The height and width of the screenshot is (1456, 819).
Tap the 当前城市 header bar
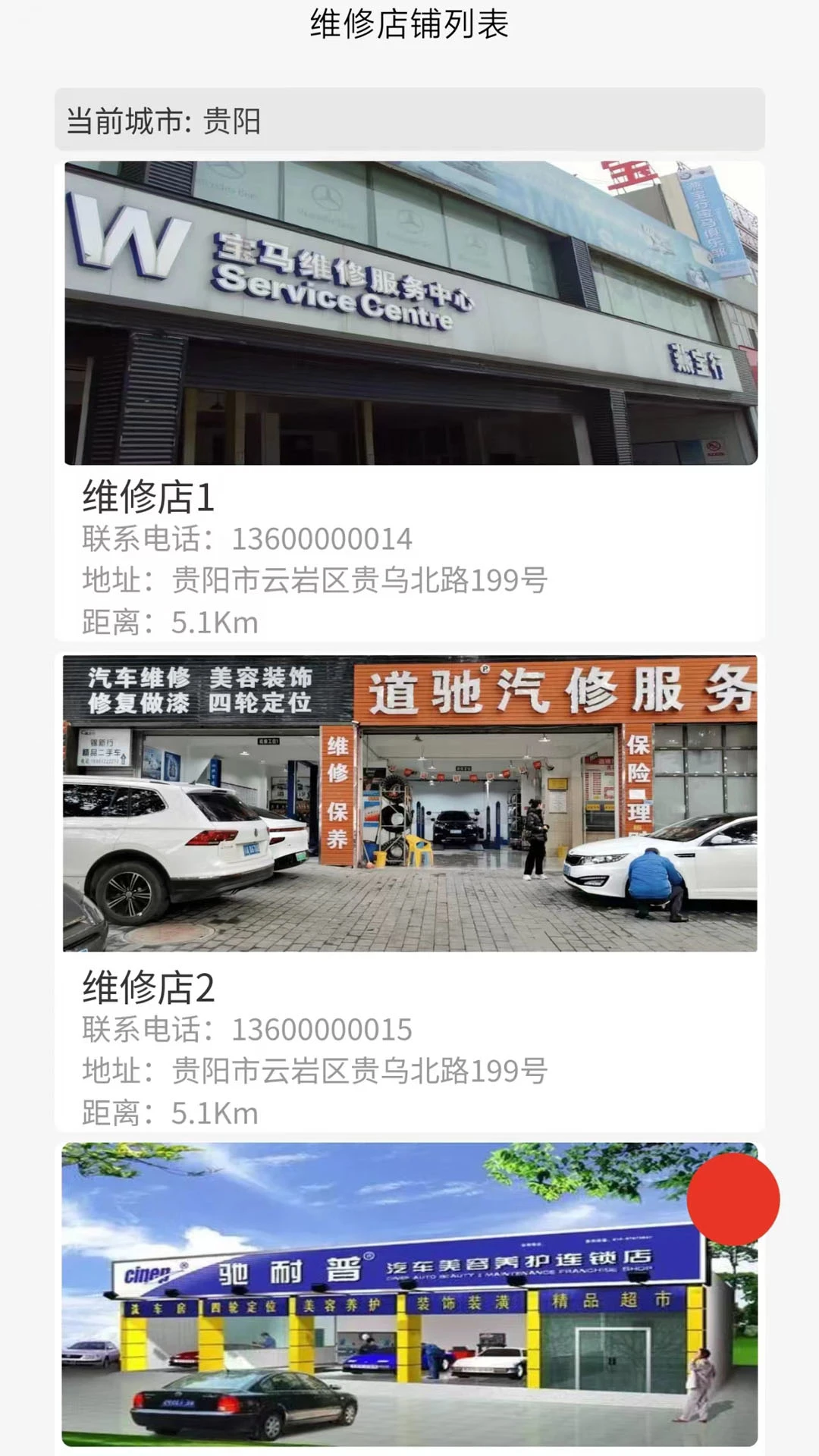point(409,120)
